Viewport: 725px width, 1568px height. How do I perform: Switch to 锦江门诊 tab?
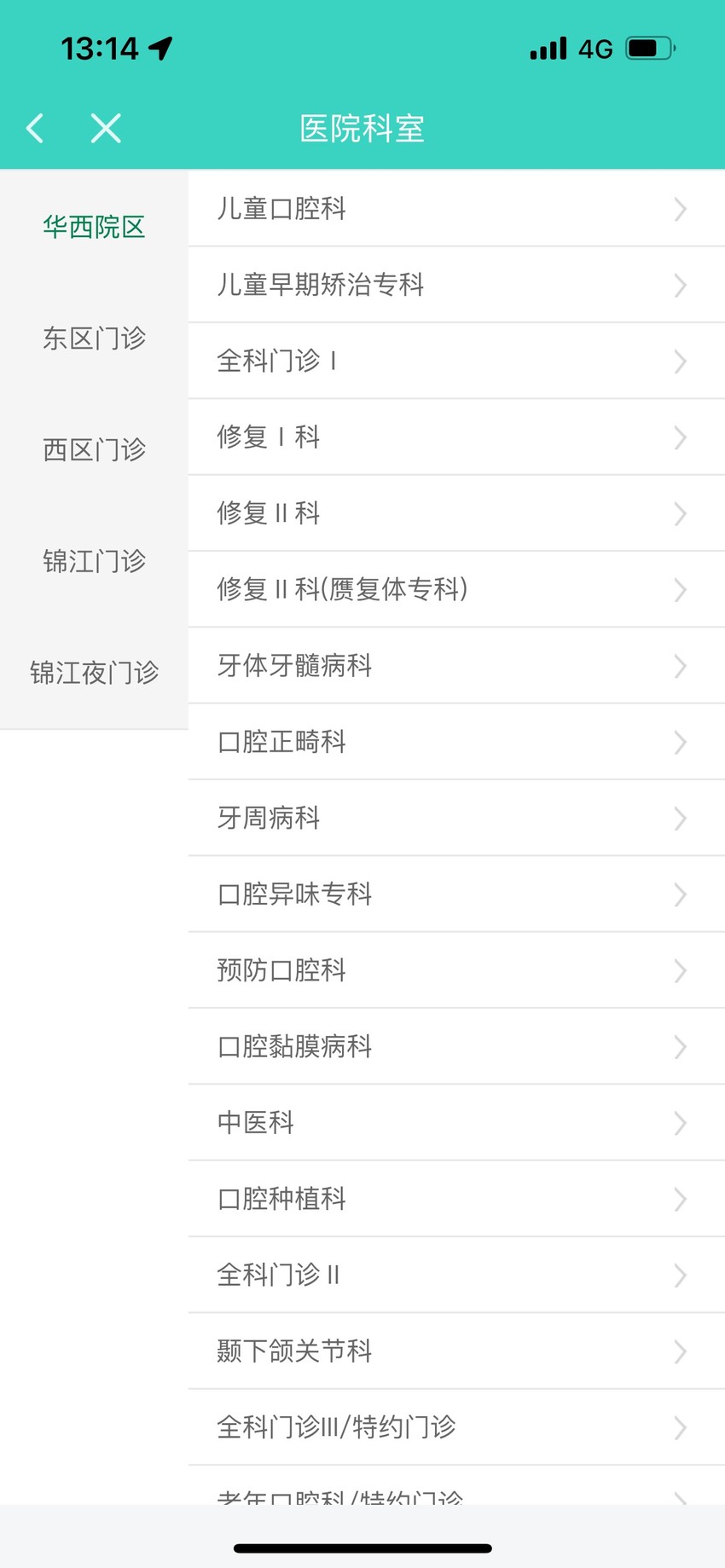94,562
